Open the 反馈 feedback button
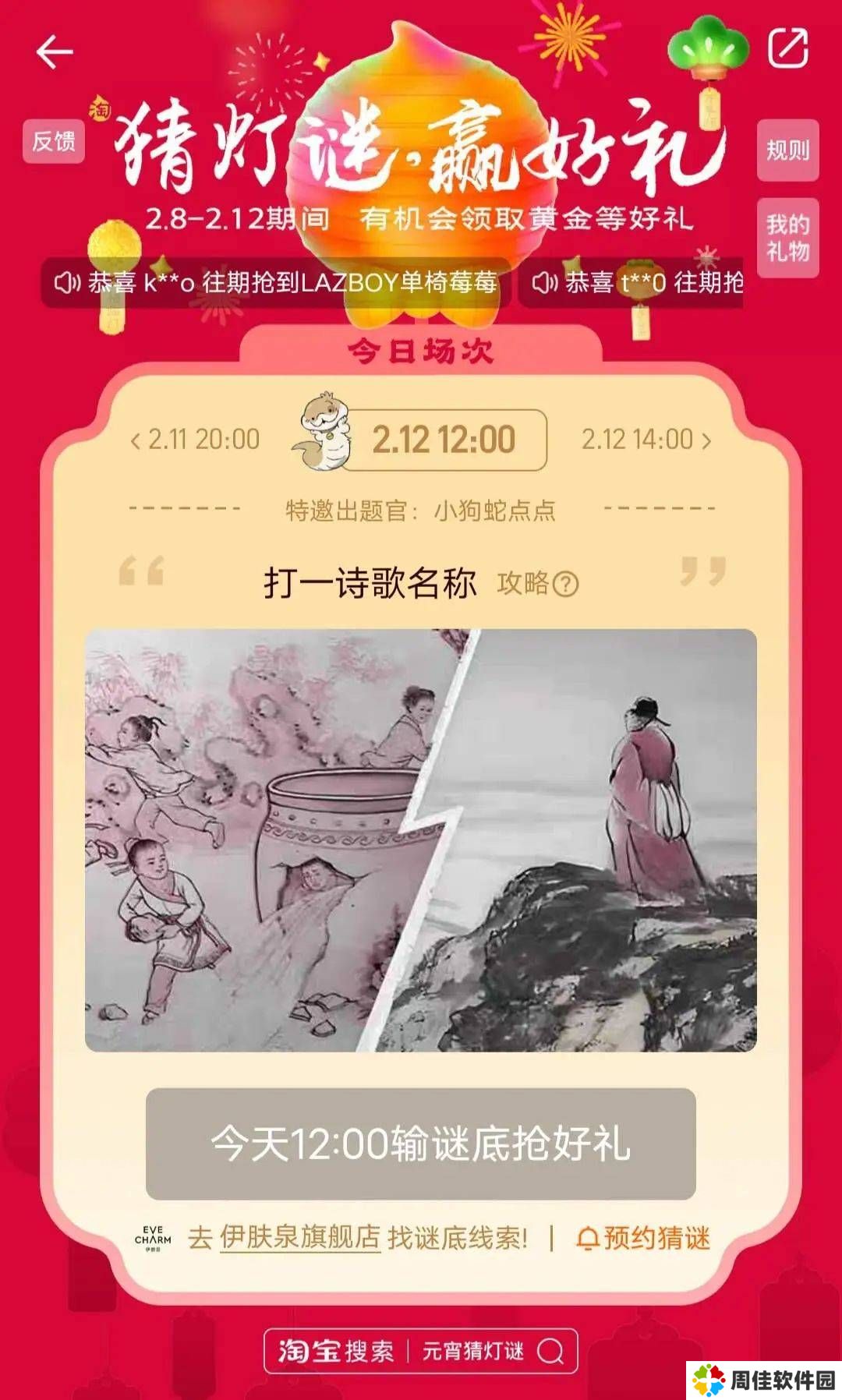Viewport: 842px width, 1400px height. 54,141
